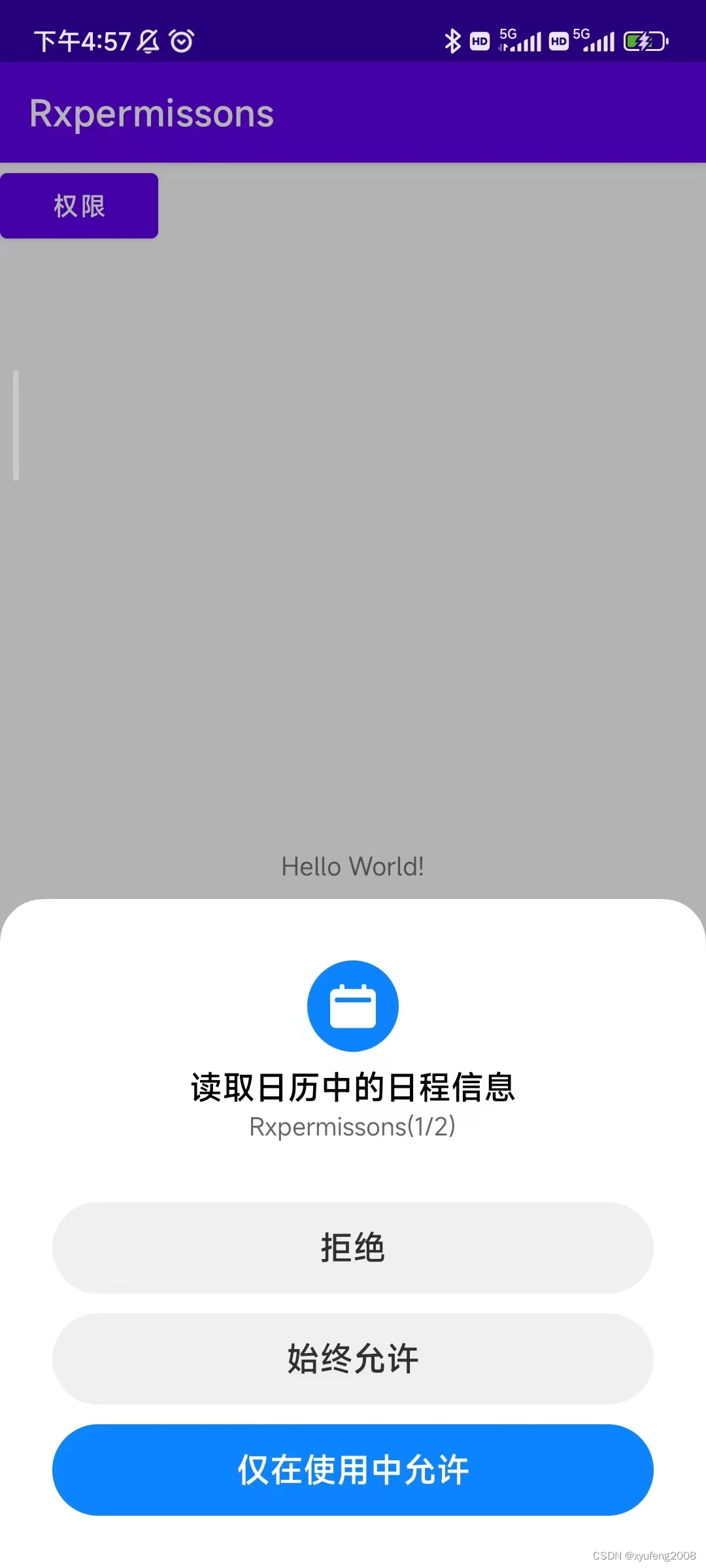Tap Rxpermissons(1/2) to view permission progress
706x1568 pixels.
coord(353,1126)
